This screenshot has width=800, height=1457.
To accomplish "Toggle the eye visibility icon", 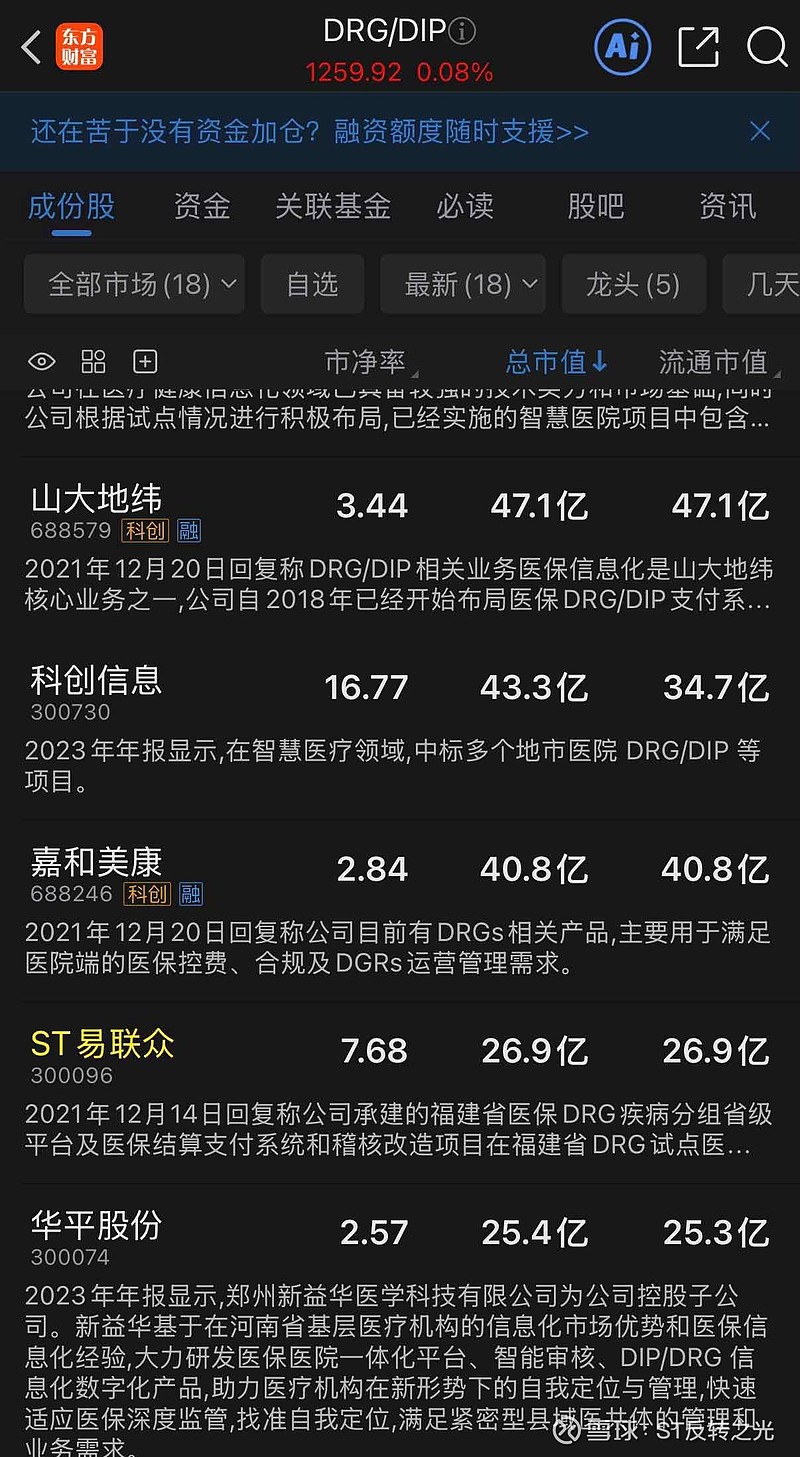I will coord(41,361).
